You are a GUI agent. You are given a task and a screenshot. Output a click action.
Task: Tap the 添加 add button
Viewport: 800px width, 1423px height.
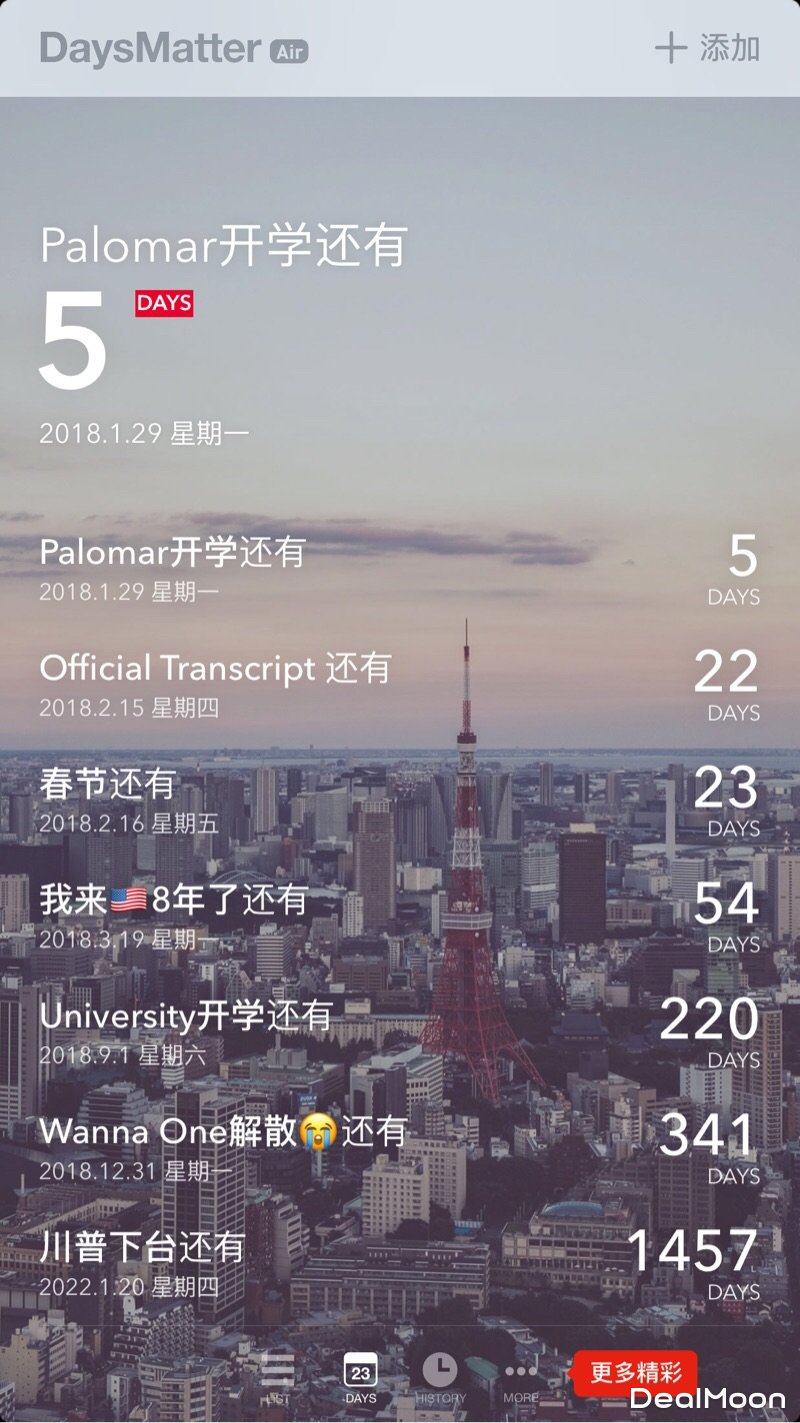708,48
